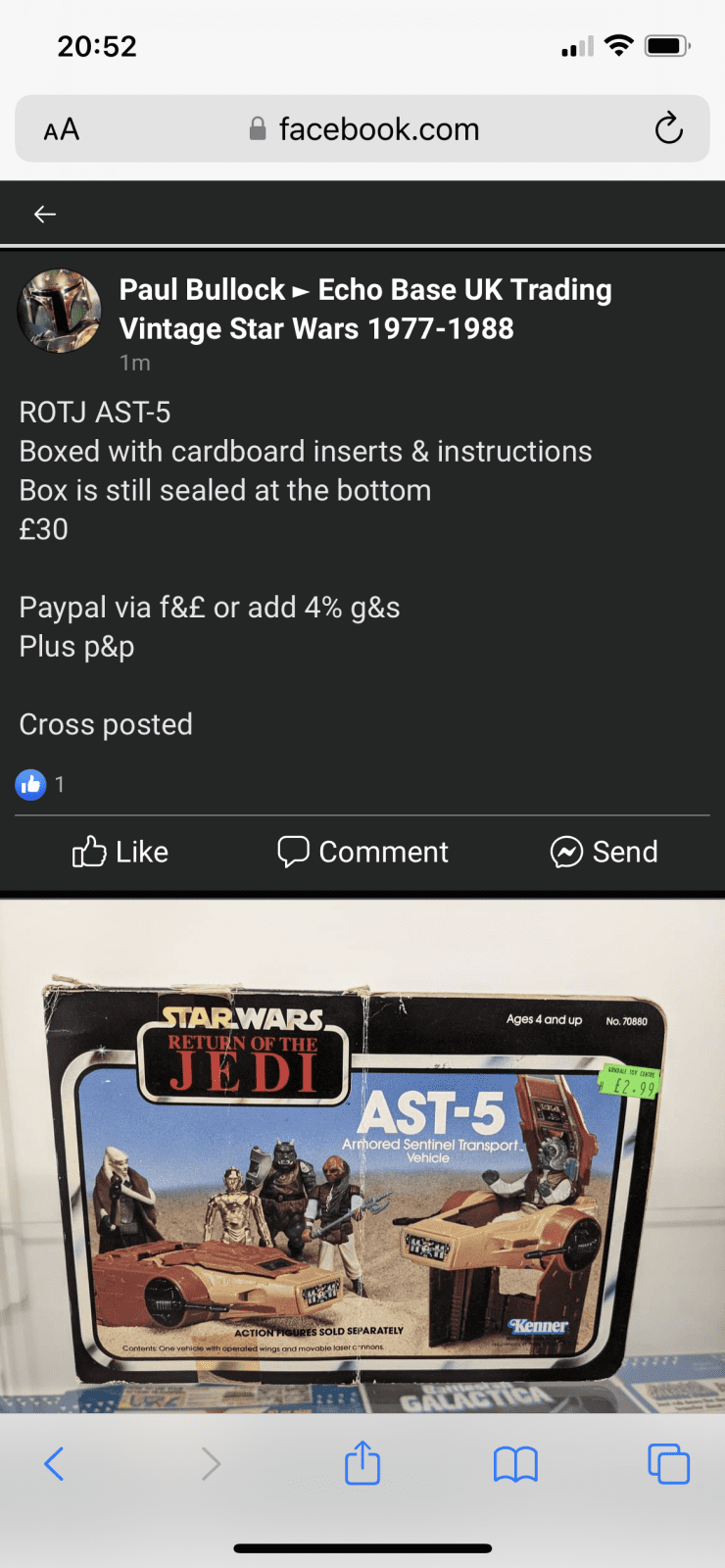Go back using the Facebook header arrow
The height and width of the screenshot is (1568, 725).
pos(45,214)
